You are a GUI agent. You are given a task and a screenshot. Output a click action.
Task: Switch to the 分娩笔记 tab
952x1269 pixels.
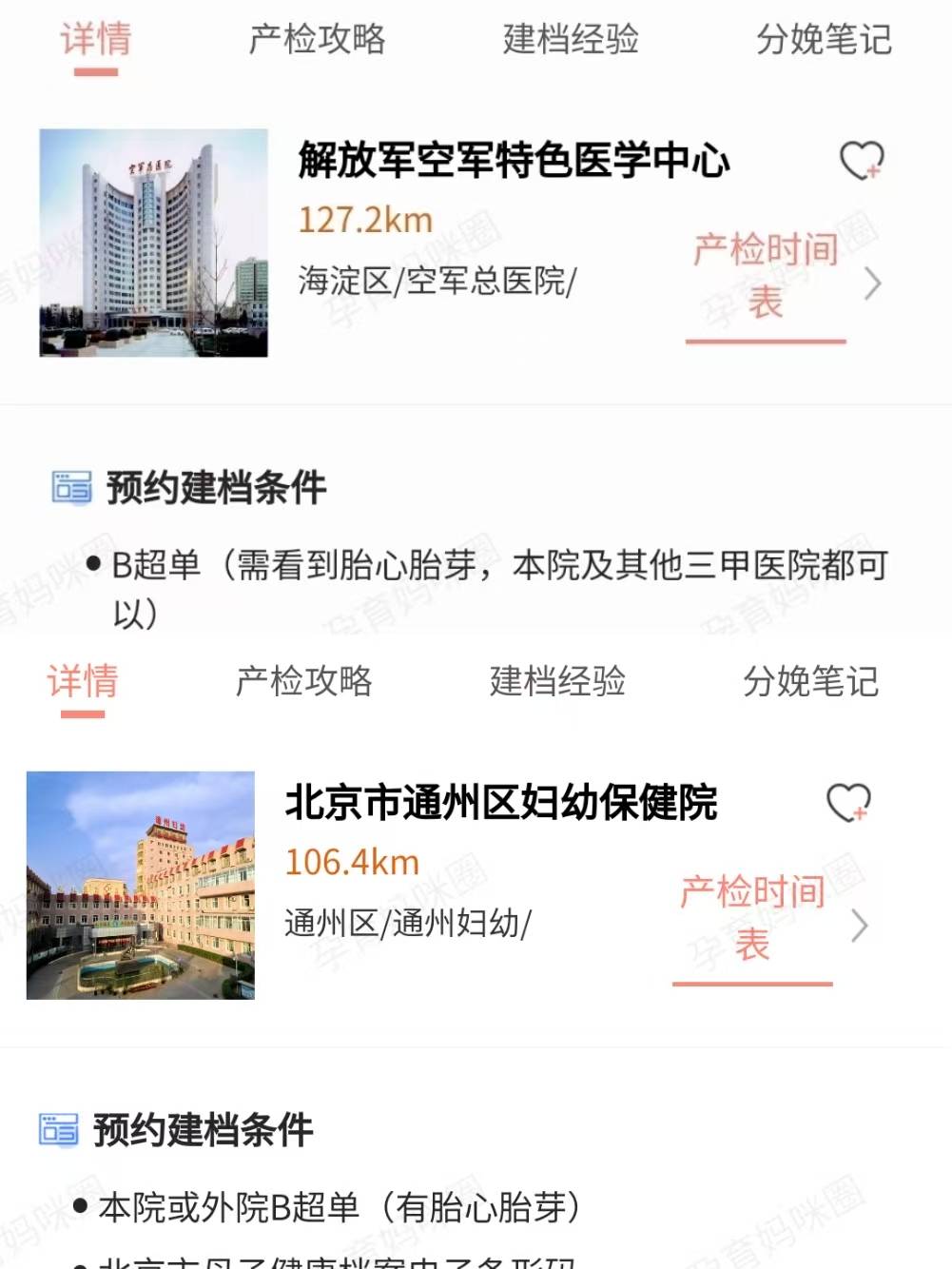point(824,40)
